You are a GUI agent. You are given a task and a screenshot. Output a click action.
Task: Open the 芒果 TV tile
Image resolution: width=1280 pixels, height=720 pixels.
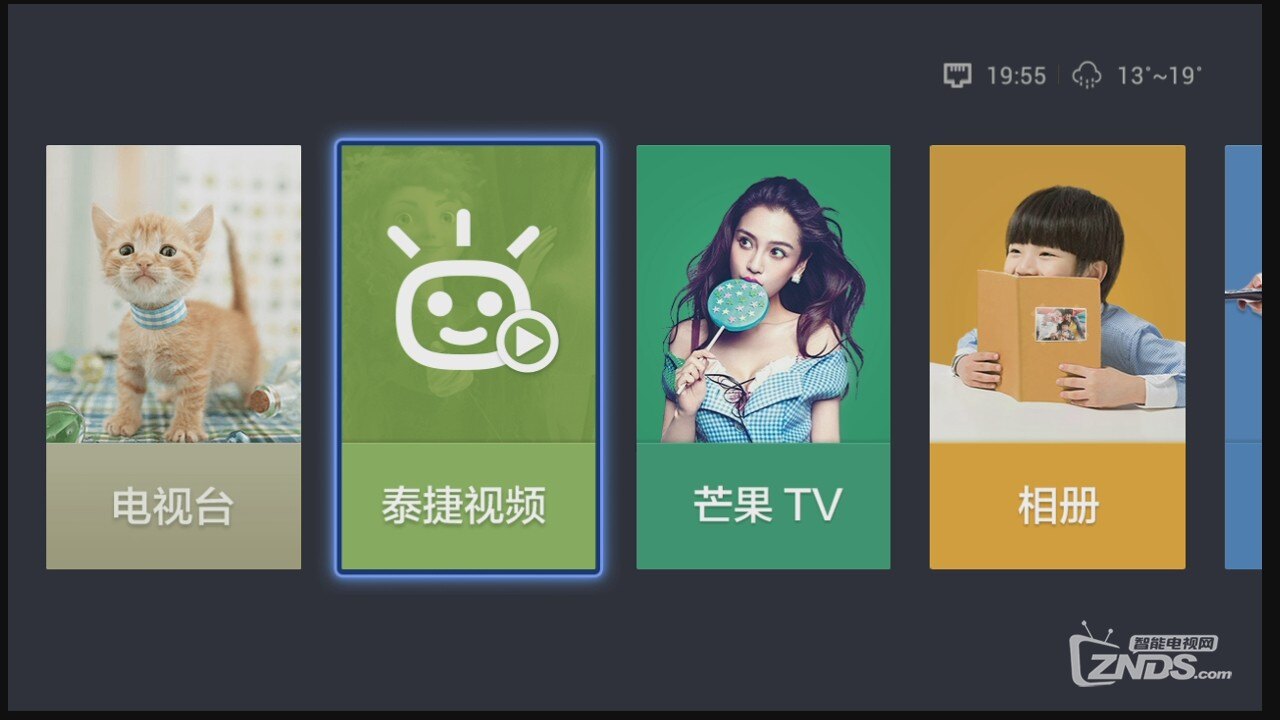[763, 357]
